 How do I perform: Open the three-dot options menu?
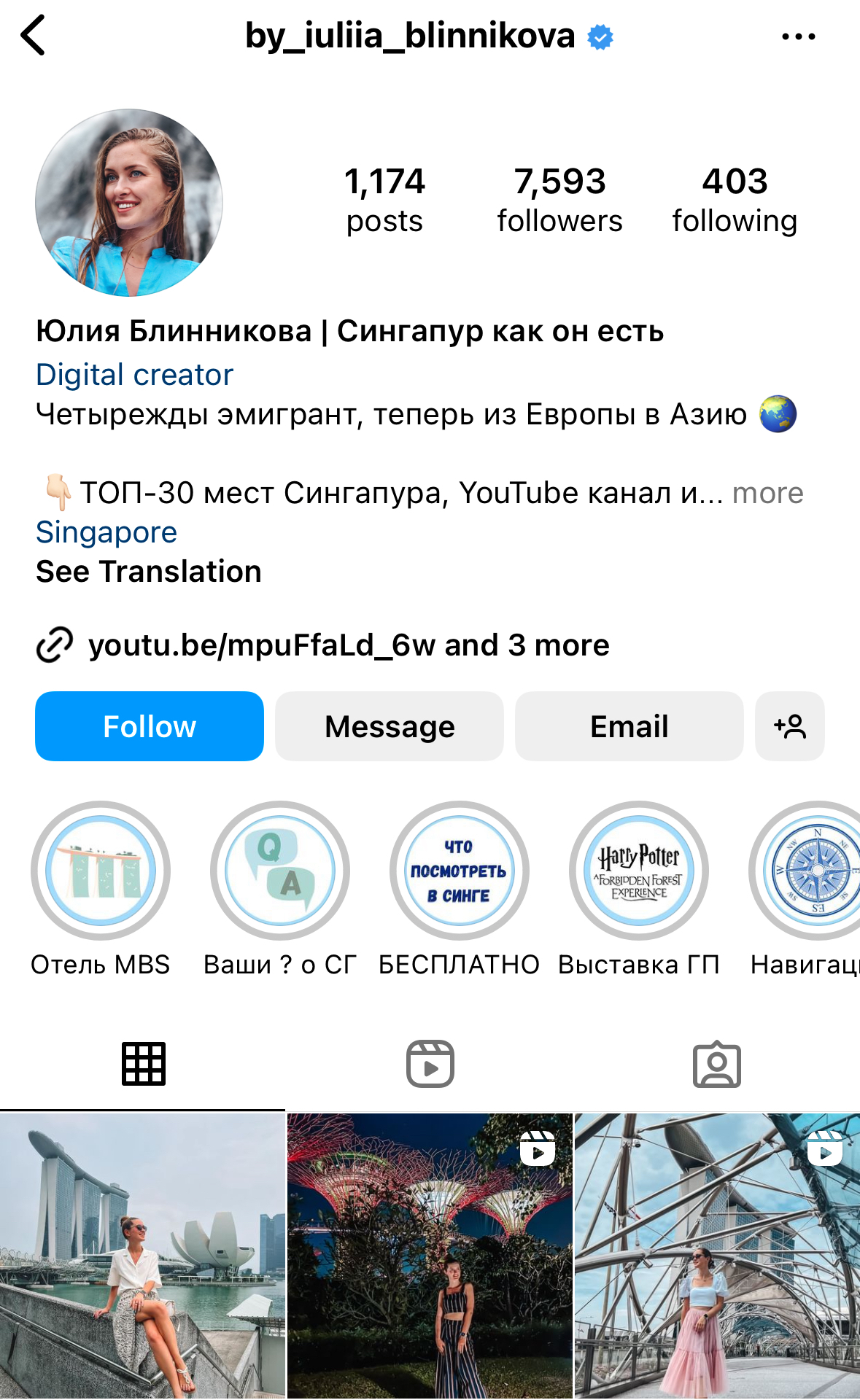click(x=798, y=36)
